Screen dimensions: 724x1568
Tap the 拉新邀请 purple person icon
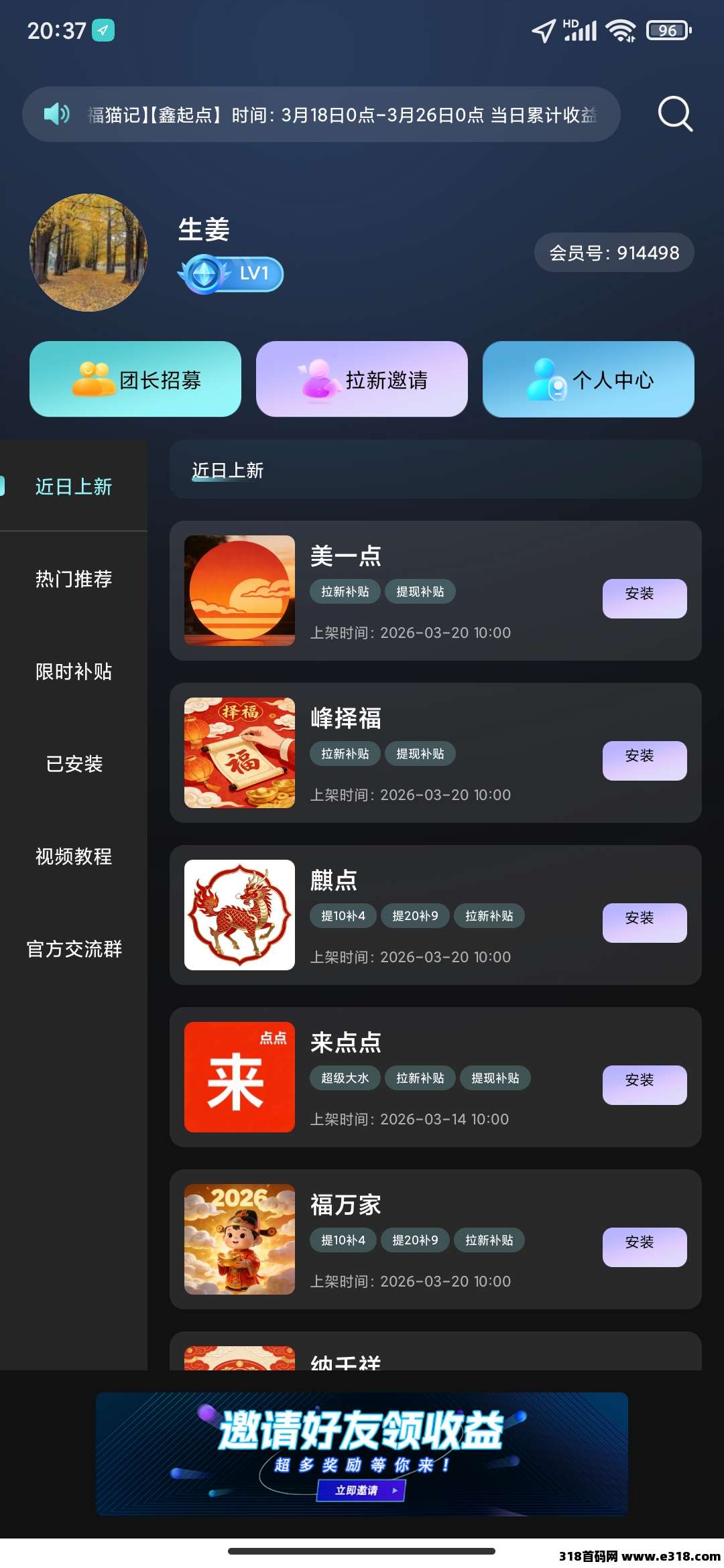[x=318, y=379]
